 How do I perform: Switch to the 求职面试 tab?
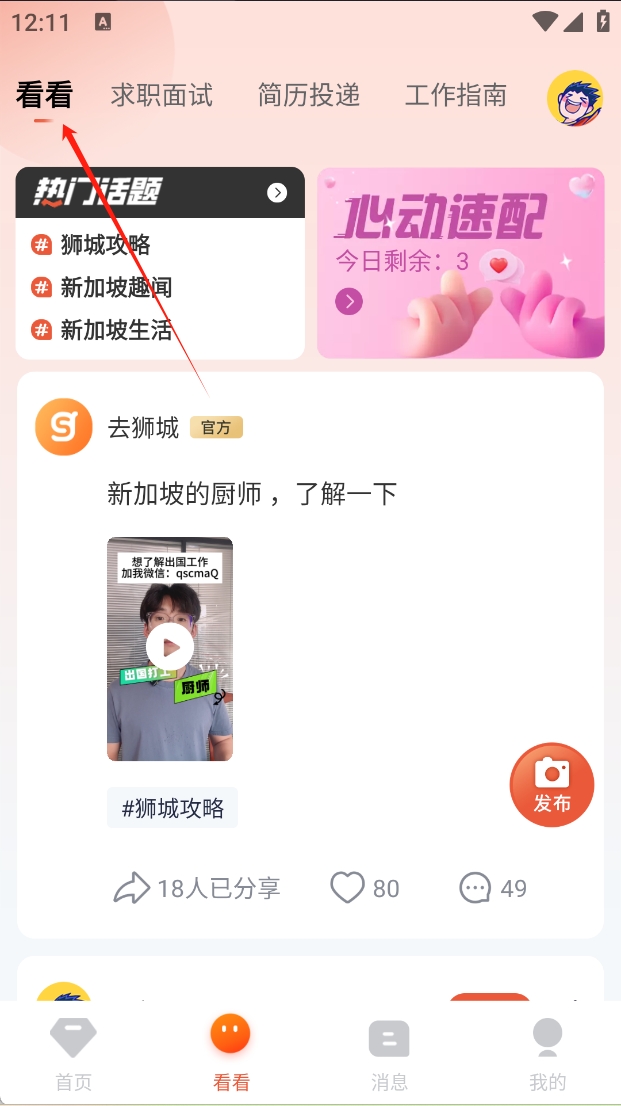coord(162,96)
